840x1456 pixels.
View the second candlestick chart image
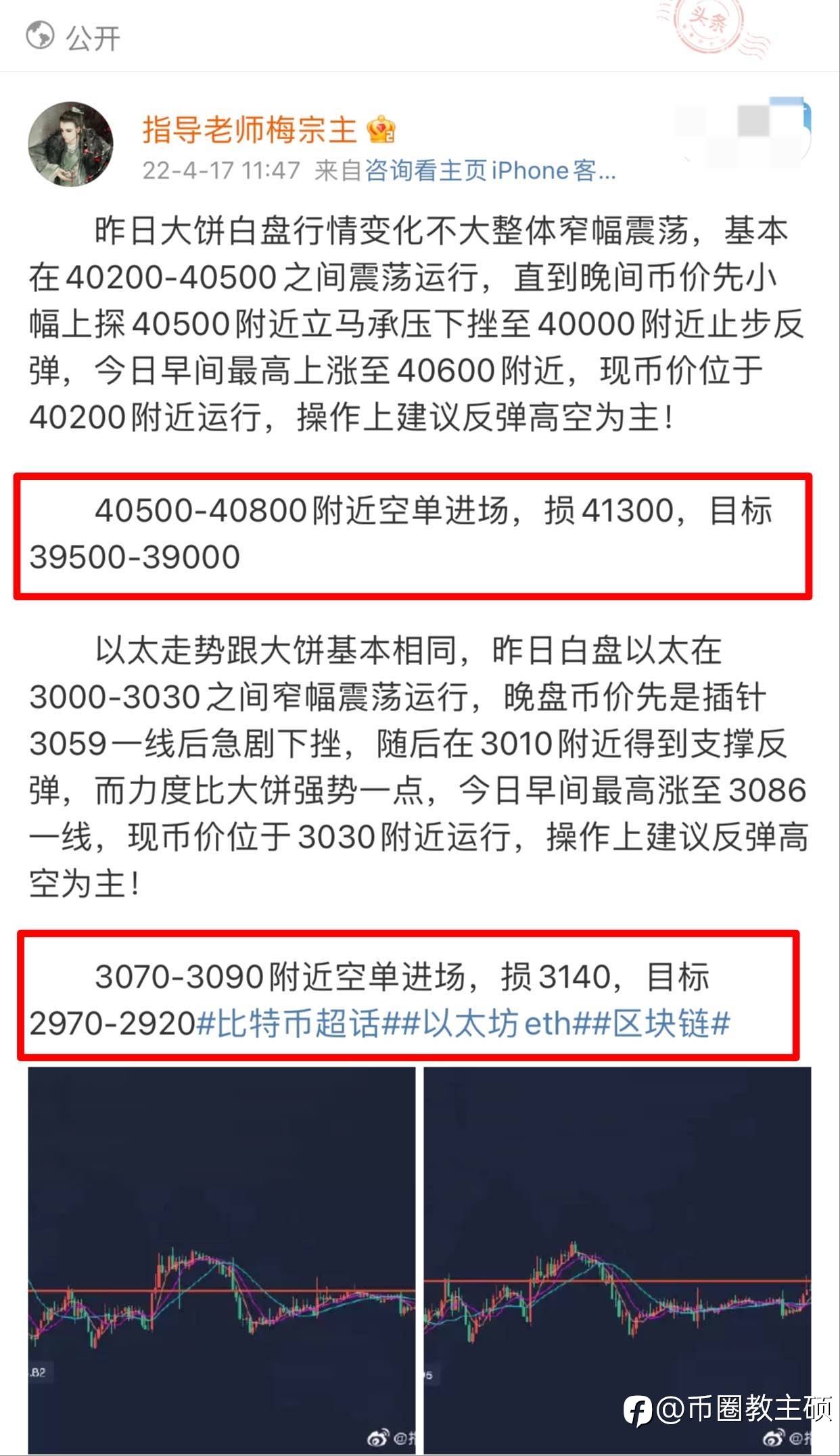(617, 1261)
